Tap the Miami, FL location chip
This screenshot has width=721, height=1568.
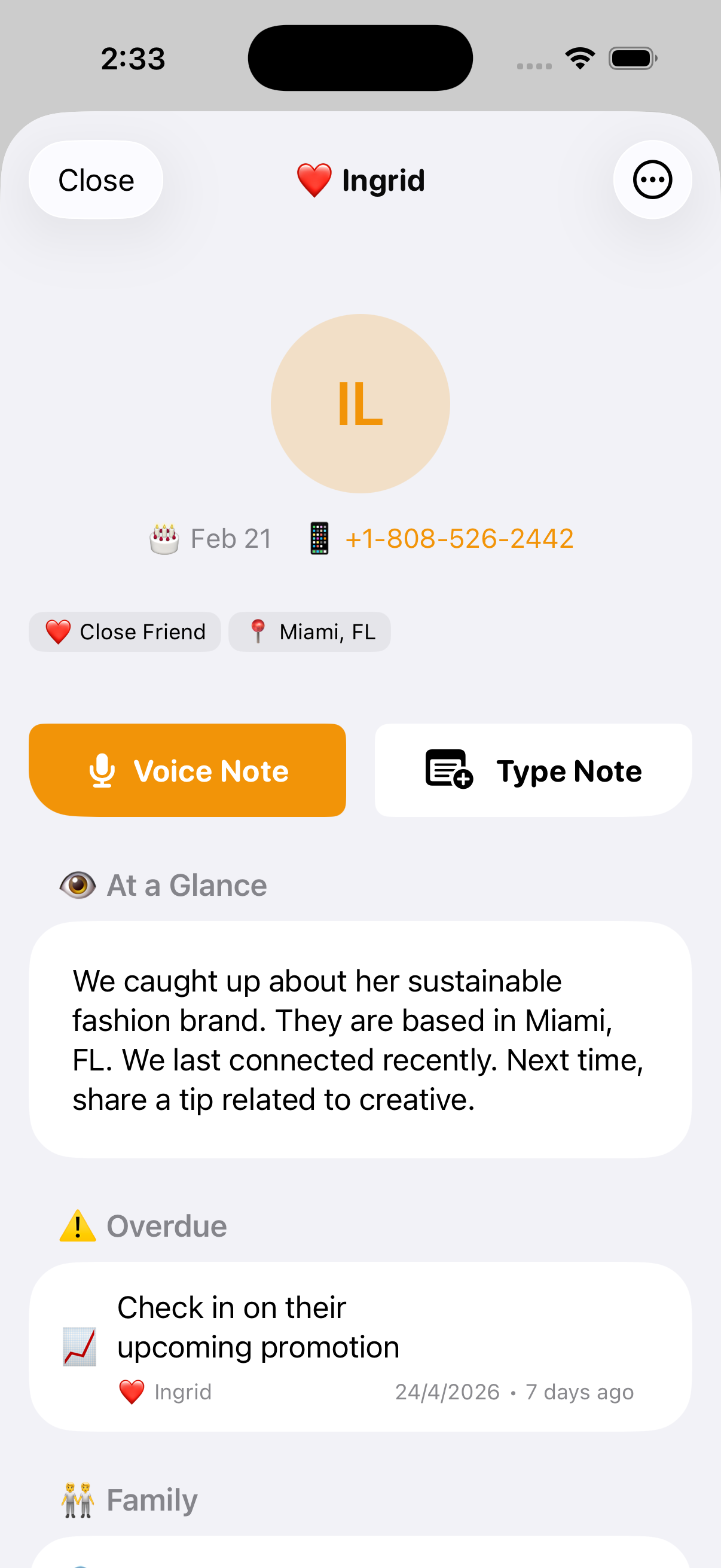coord(310,632)
